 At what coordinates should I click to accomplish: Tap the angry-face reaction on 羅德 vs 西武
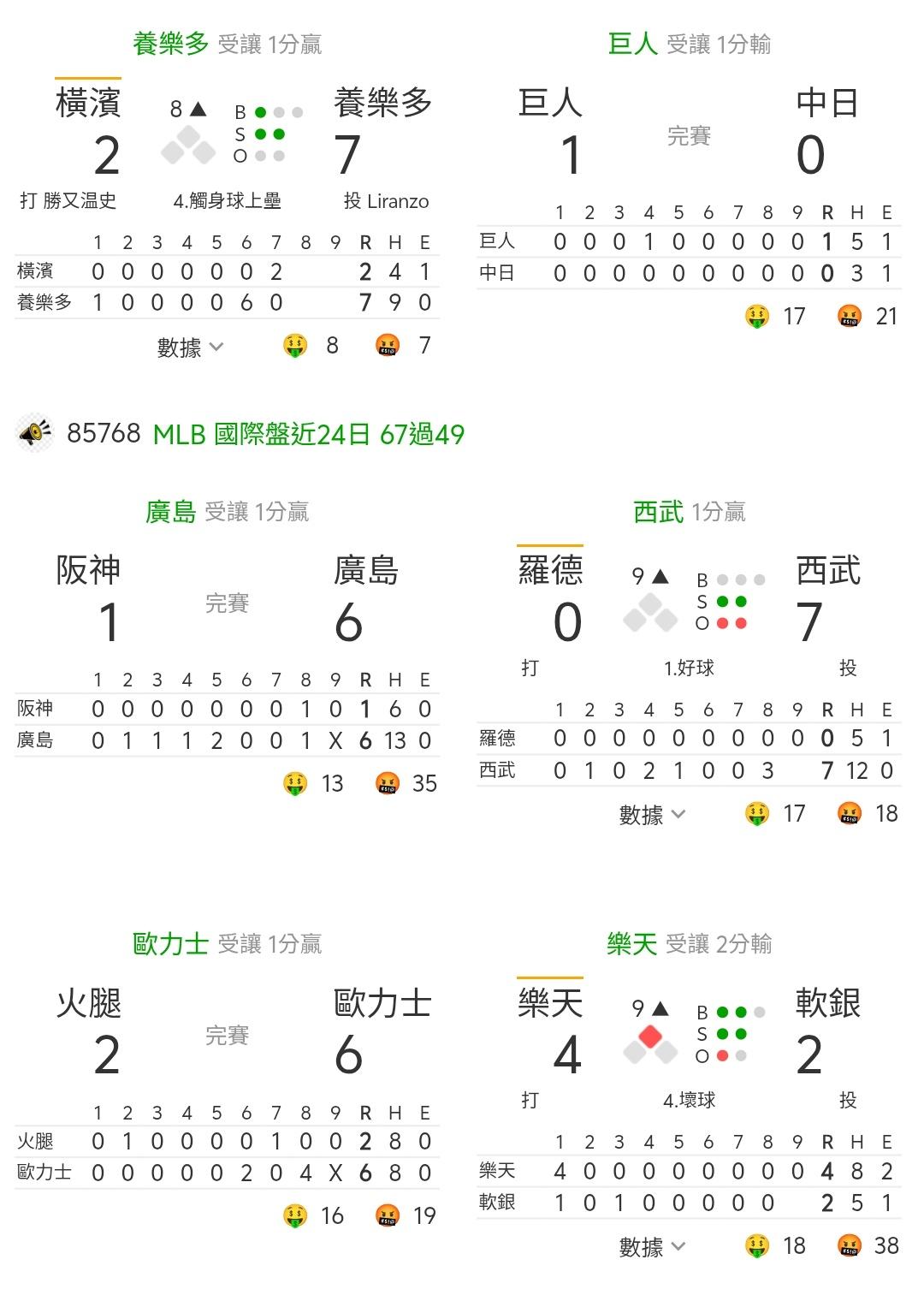click(850, 813)
